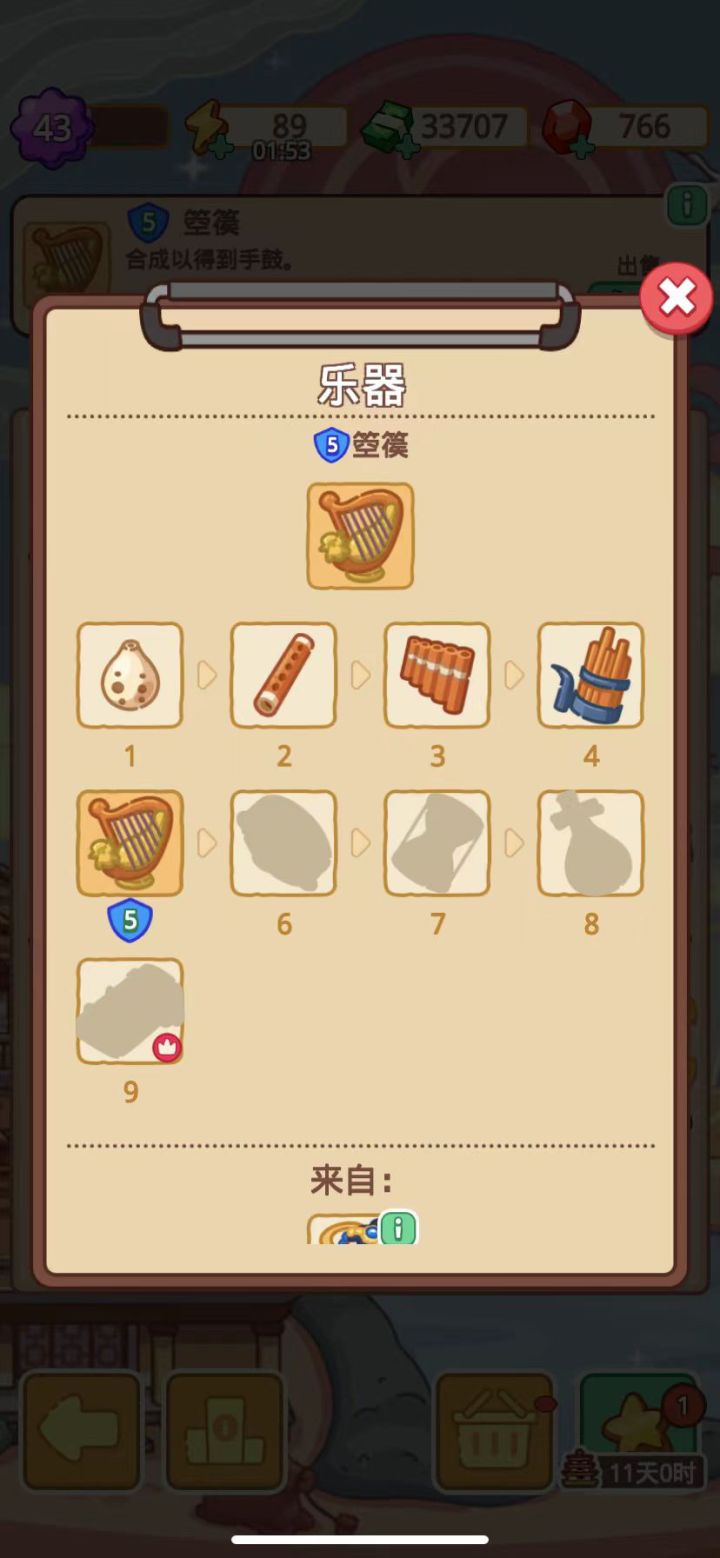720x1558 pixels.
Task: Add coins via the plus on money counter
Action: pyautogui.click(x=407, y=146)
